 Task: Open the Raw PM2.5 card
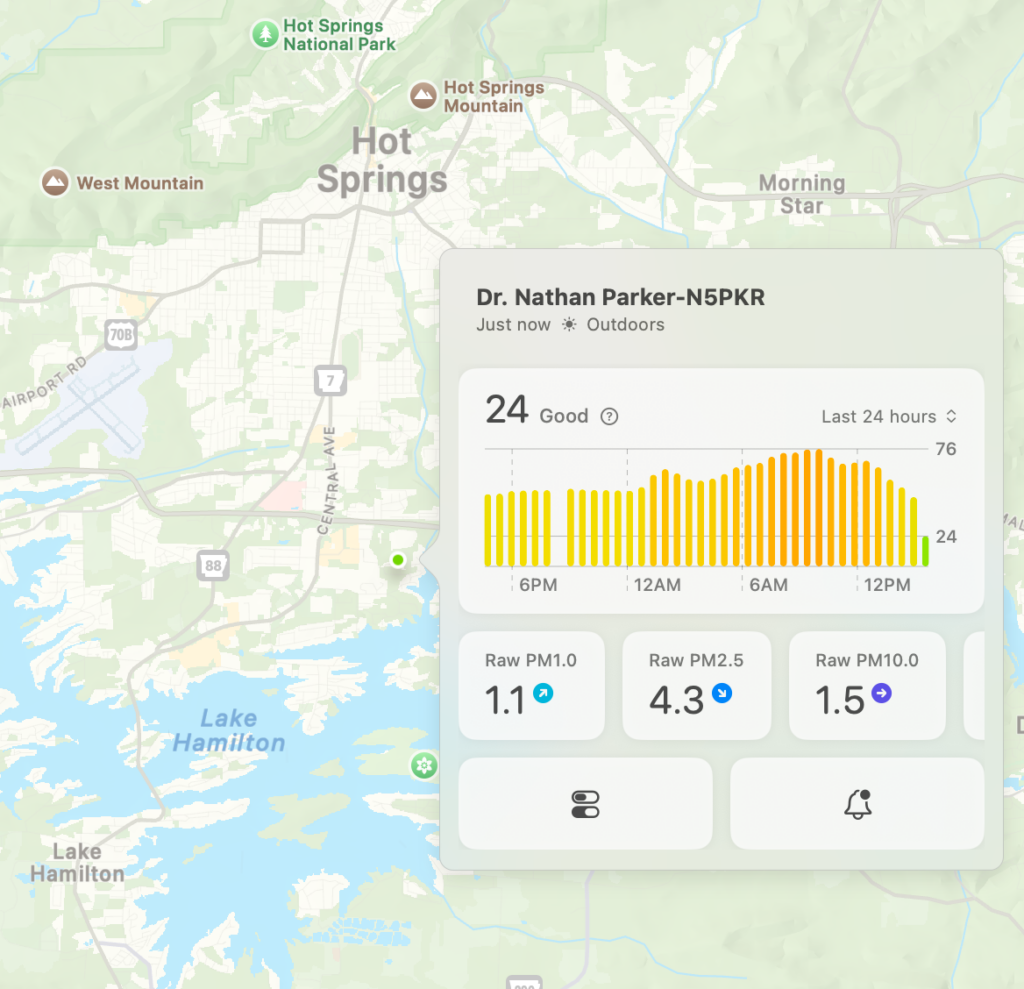pos(696,685)
